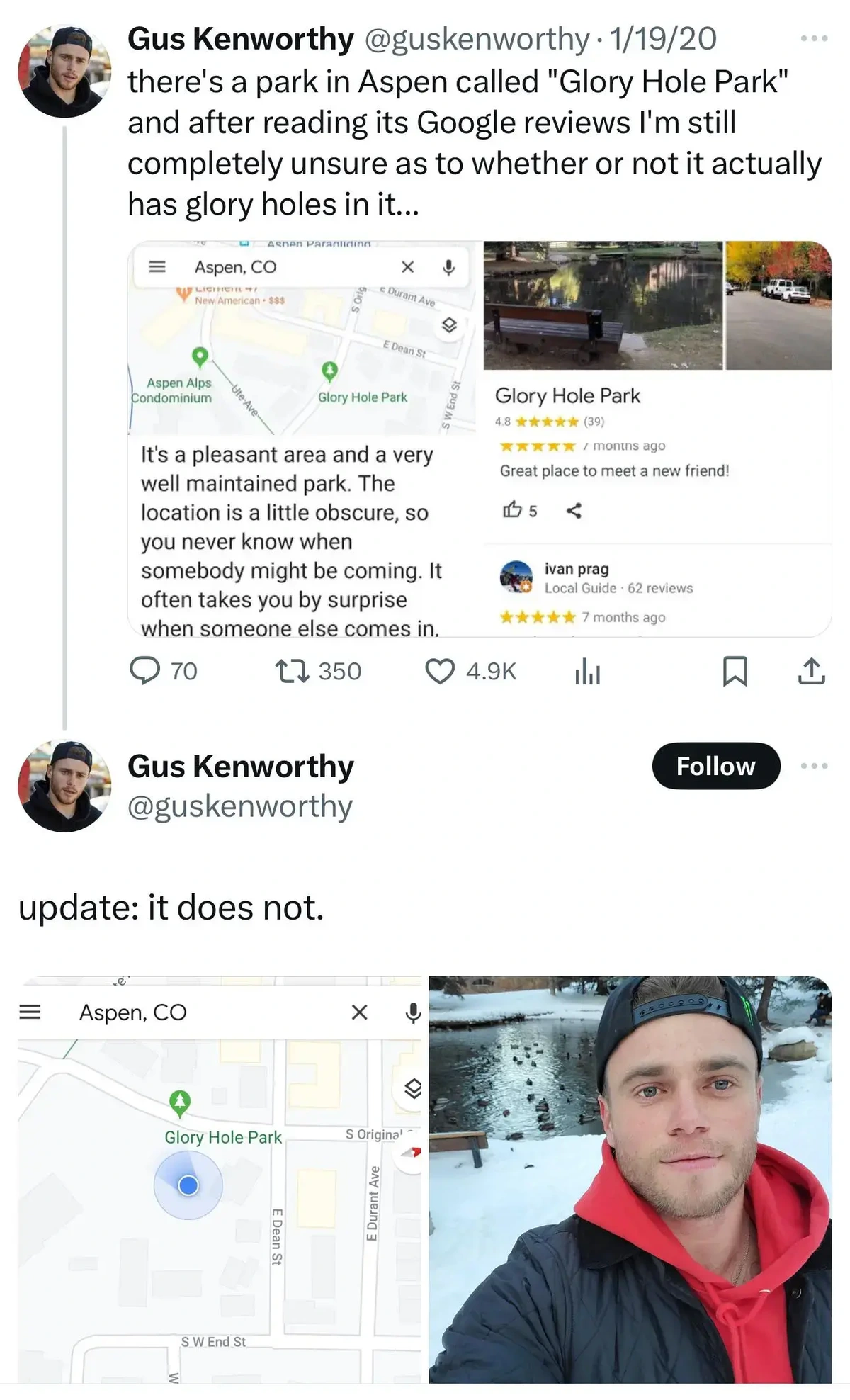850x1400 pixels.
Task: Open Gus Kenworthy's avatar on the reply tweet
Action: (64, 786)
